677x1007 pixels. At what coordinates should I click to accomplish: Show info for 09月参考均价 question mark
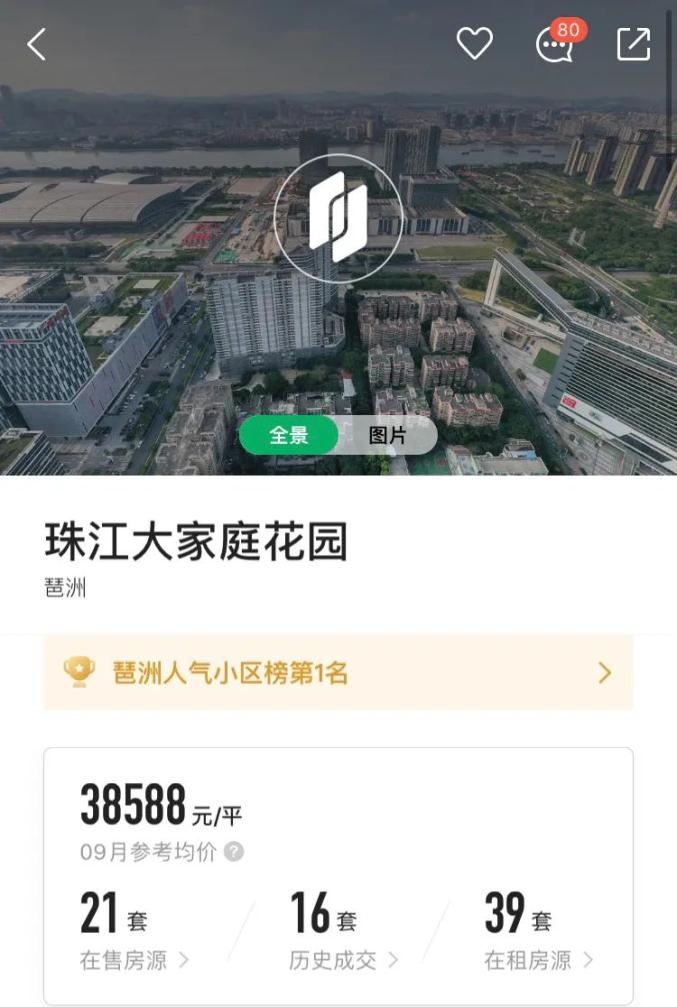(x=234, y=852)
